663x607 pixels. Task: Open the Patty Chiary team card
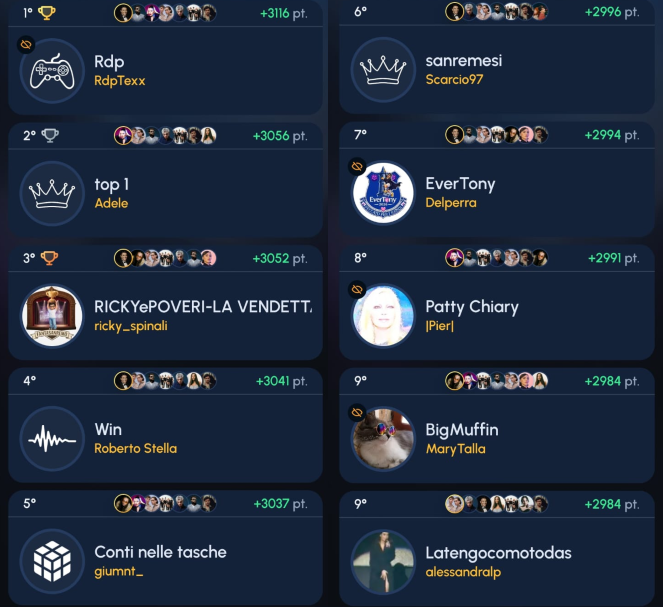(x=497, y=316)
